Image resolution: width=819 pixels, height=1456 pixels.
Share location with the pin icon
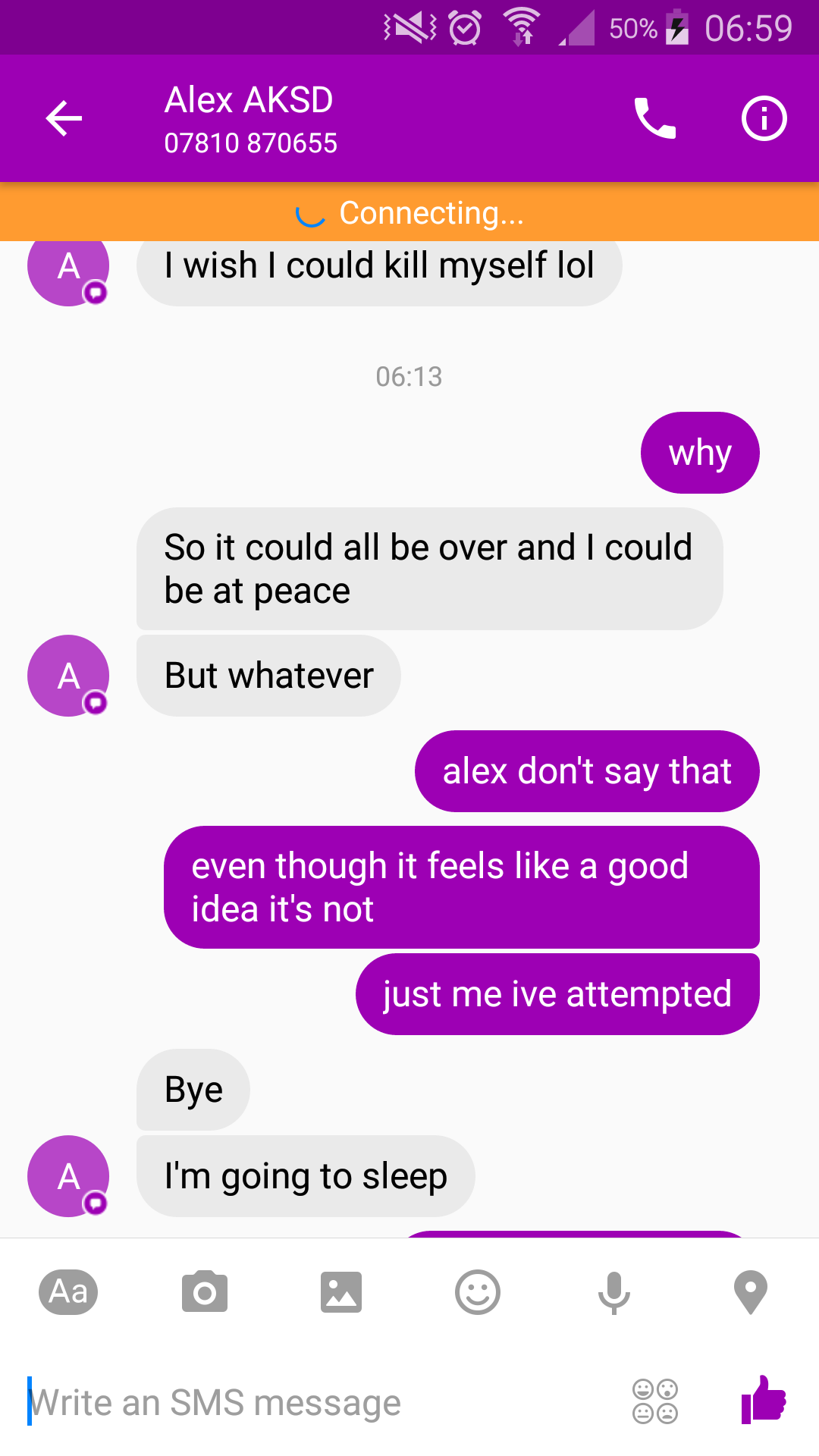pos(751,1292)
